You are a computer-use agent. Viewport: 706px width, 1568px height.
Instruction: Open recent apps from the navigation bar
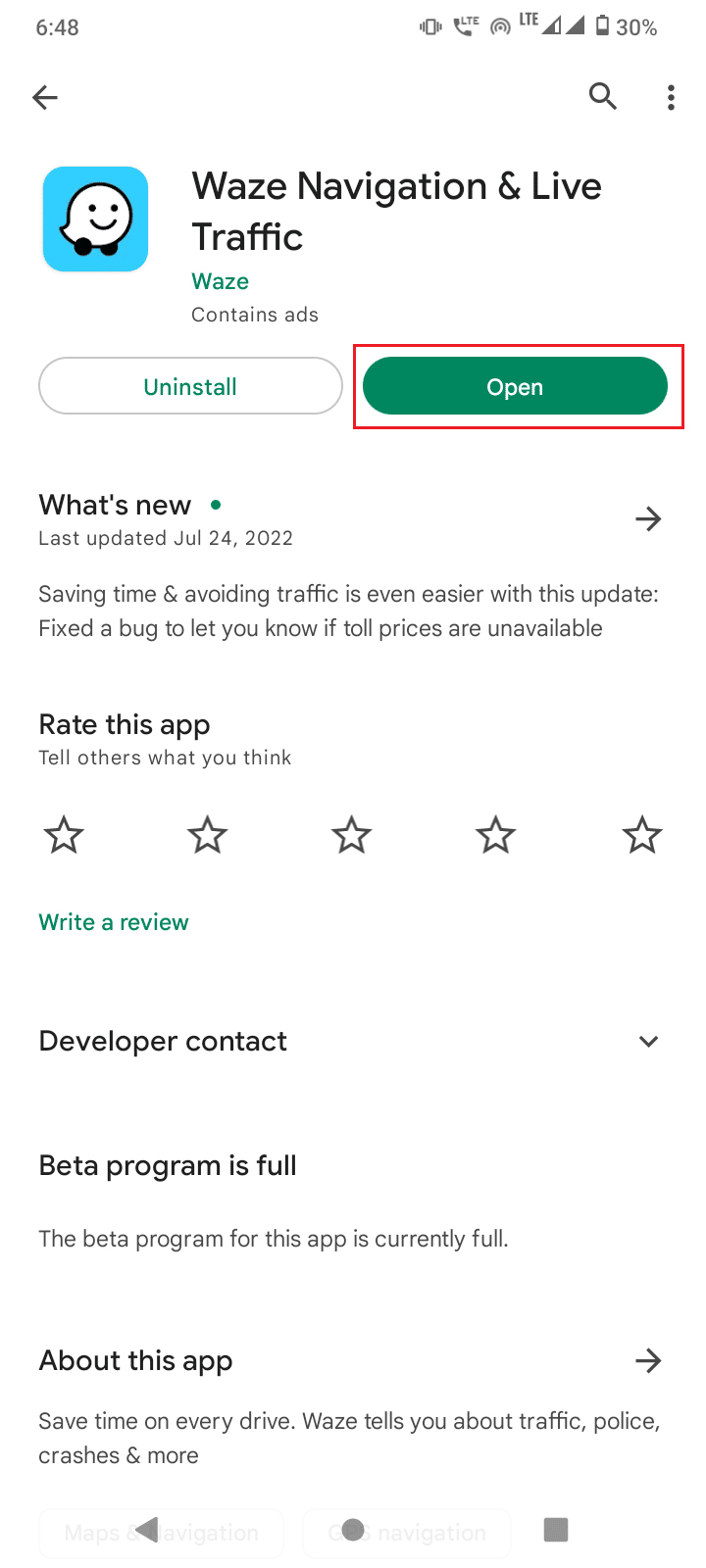click(556, 1529)
